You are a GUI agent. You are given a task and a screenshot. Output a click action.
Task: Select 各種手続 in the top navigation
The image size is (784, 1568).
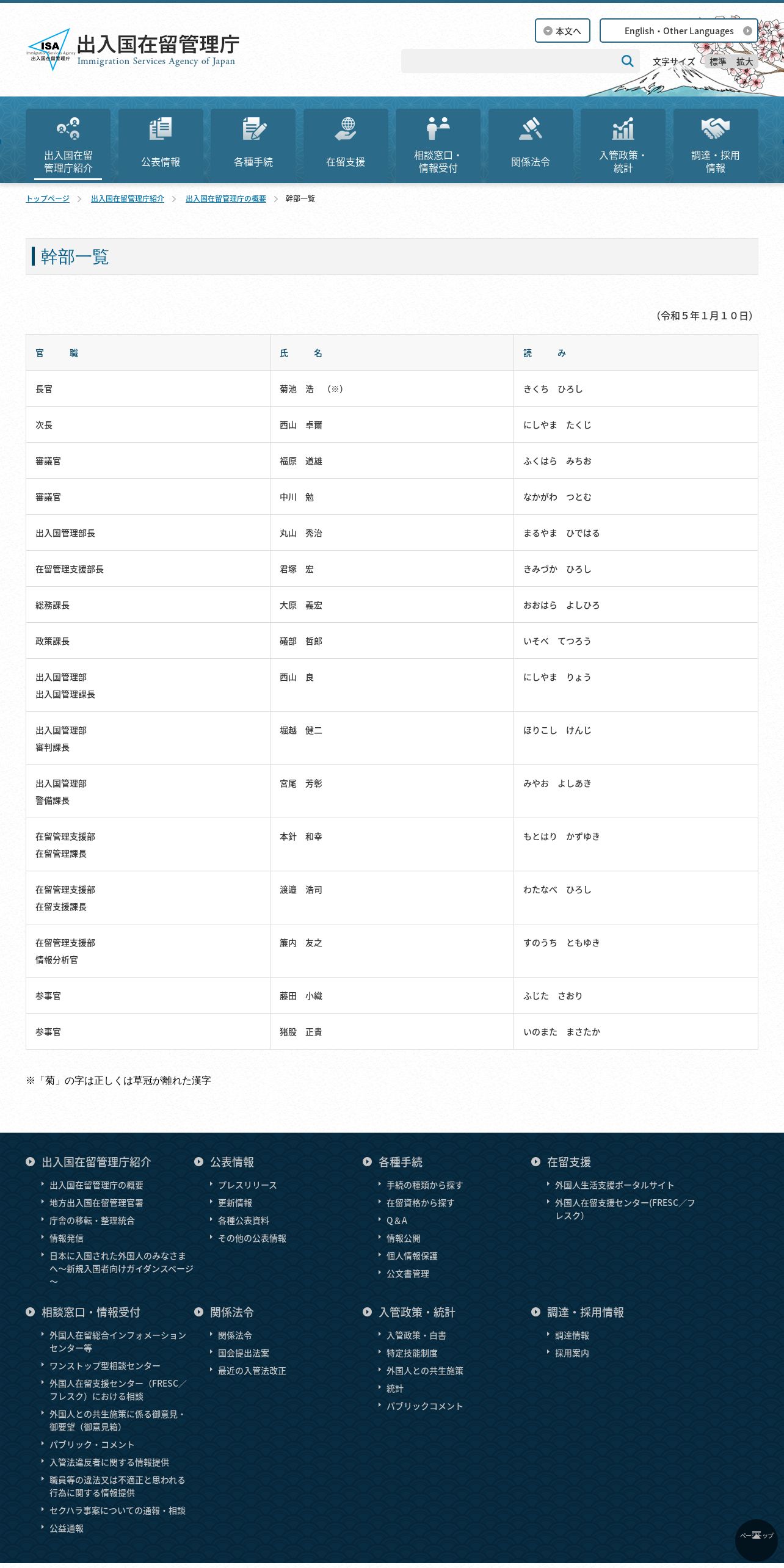[253, 145]
